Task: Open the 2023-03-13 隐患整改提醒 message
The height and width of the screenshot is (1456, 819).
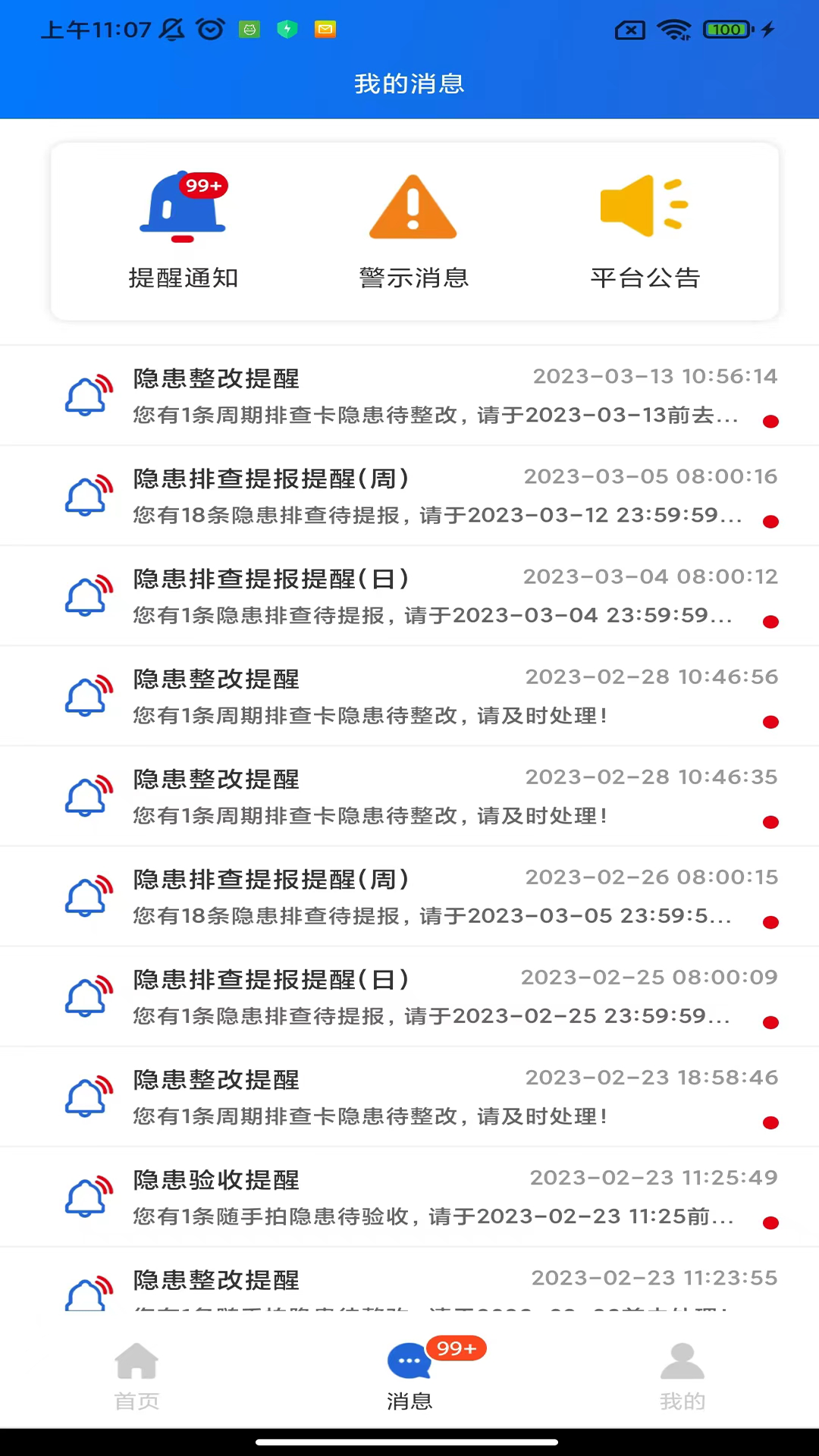Action: (x=409, y=394)
